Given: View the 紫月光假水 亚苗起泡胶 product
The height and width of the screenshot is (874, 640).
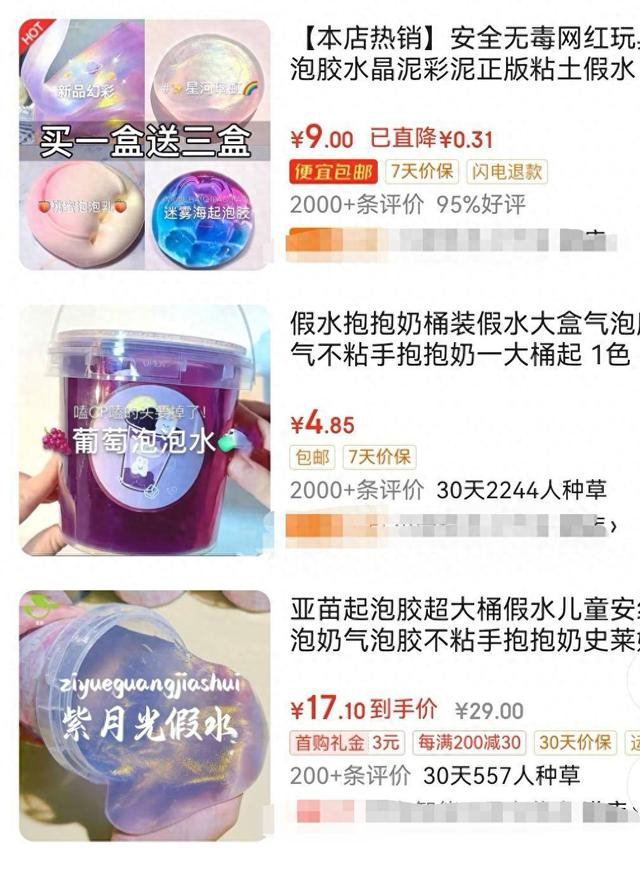Looking at the screenshot, I should pyautogui.click(x=145, y=715).
